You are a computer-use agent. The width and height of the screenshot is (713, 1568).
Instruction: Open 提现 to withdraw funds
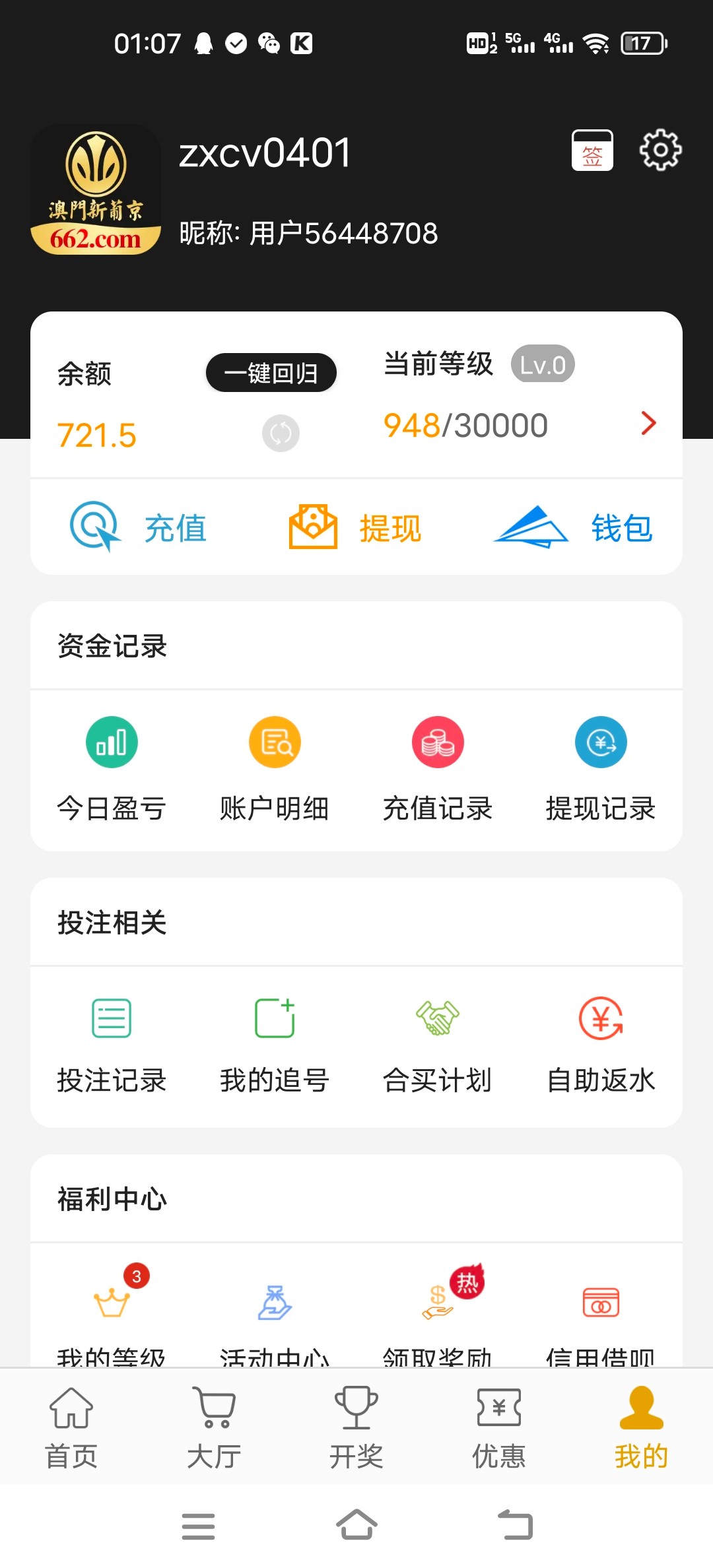click(x=355, y=527)
